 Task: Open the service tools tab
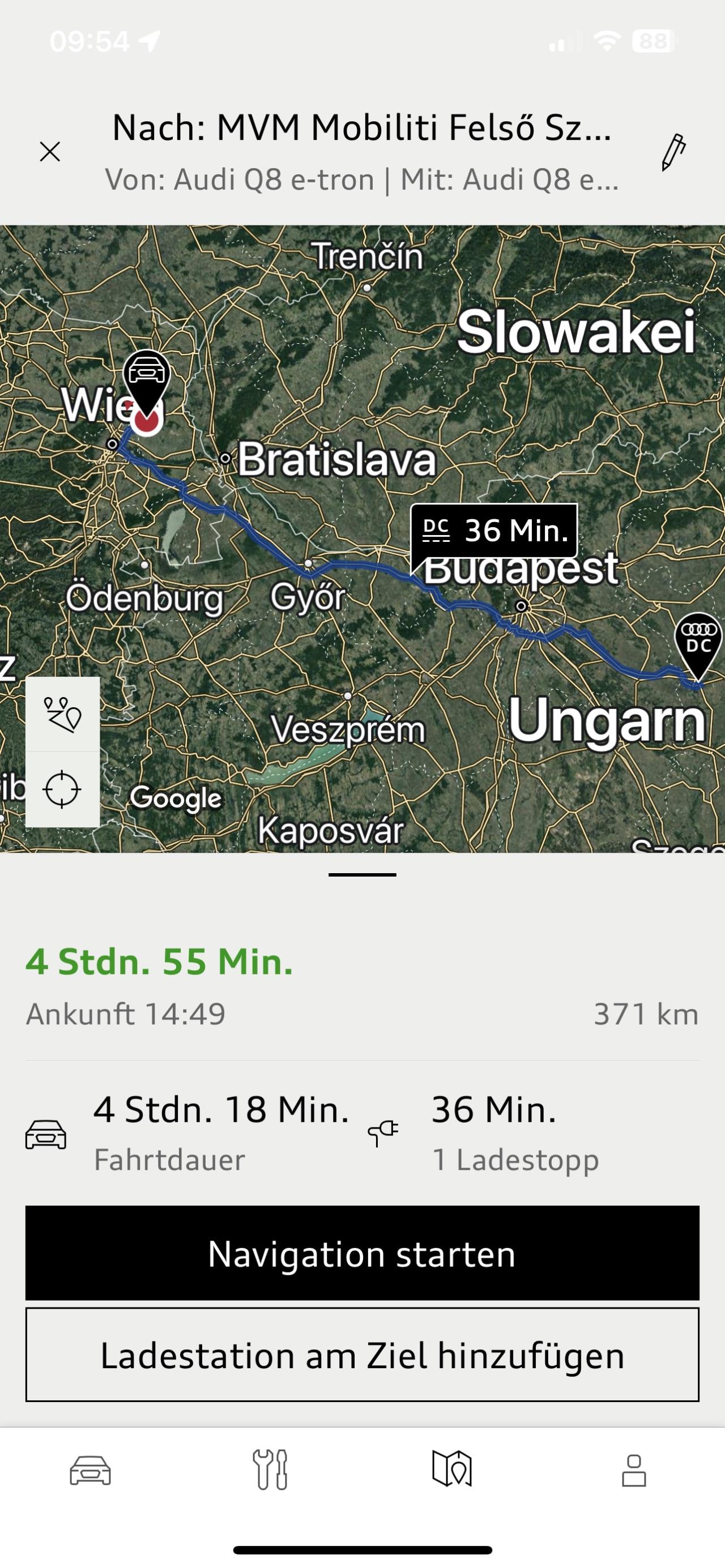271,1470
